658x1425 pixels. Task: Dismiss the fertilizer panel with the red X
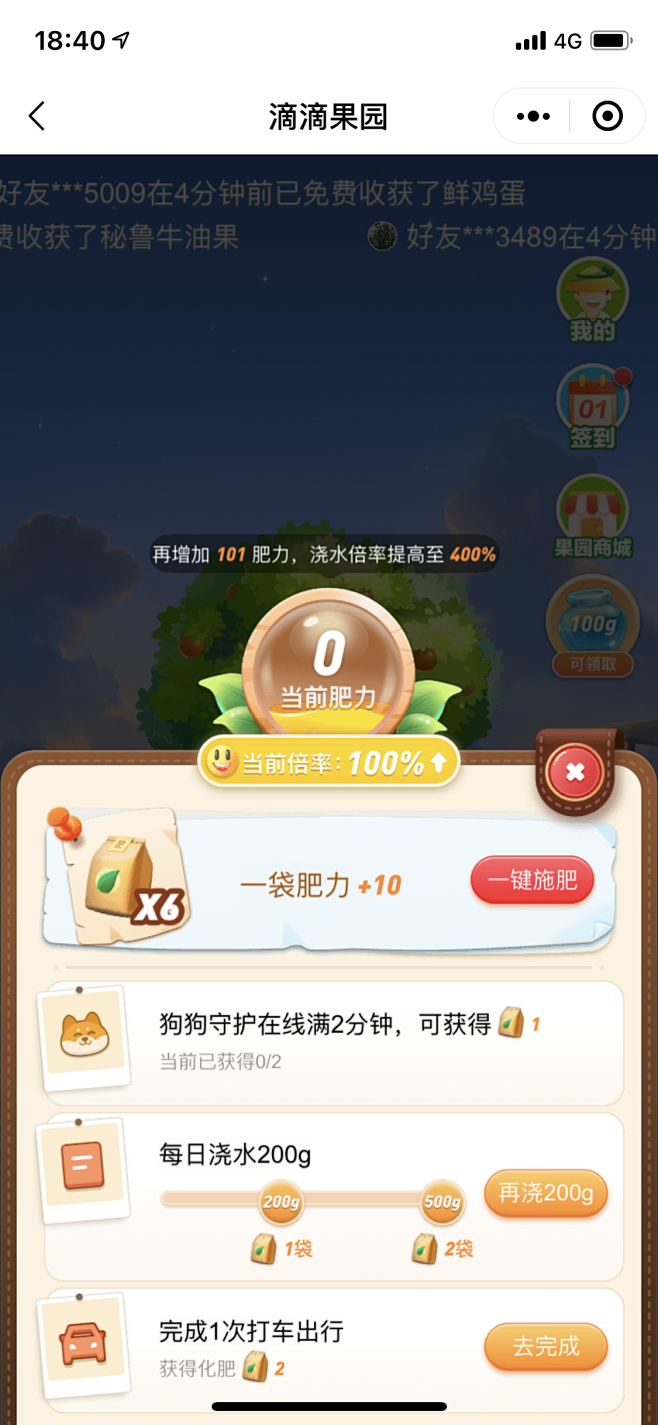pos(575,772)
